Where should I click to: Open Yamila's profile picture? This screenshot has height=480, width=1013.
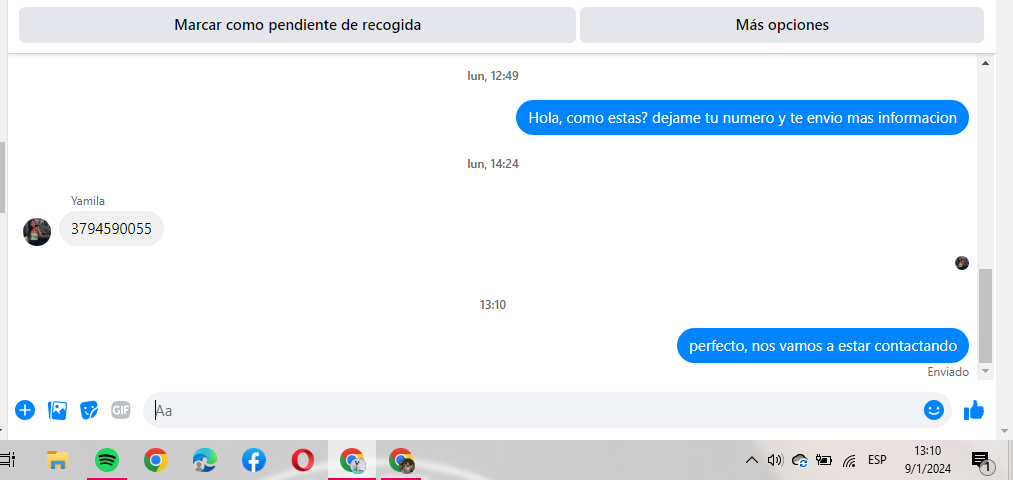[37, 231]
